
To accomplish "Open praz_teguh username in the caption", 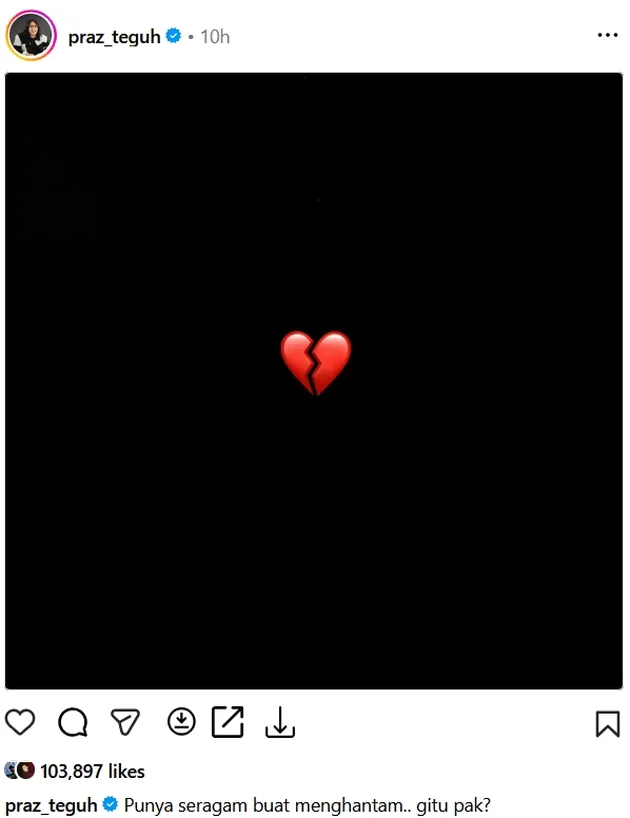I will pyautogui.click(x=52, y=804).
